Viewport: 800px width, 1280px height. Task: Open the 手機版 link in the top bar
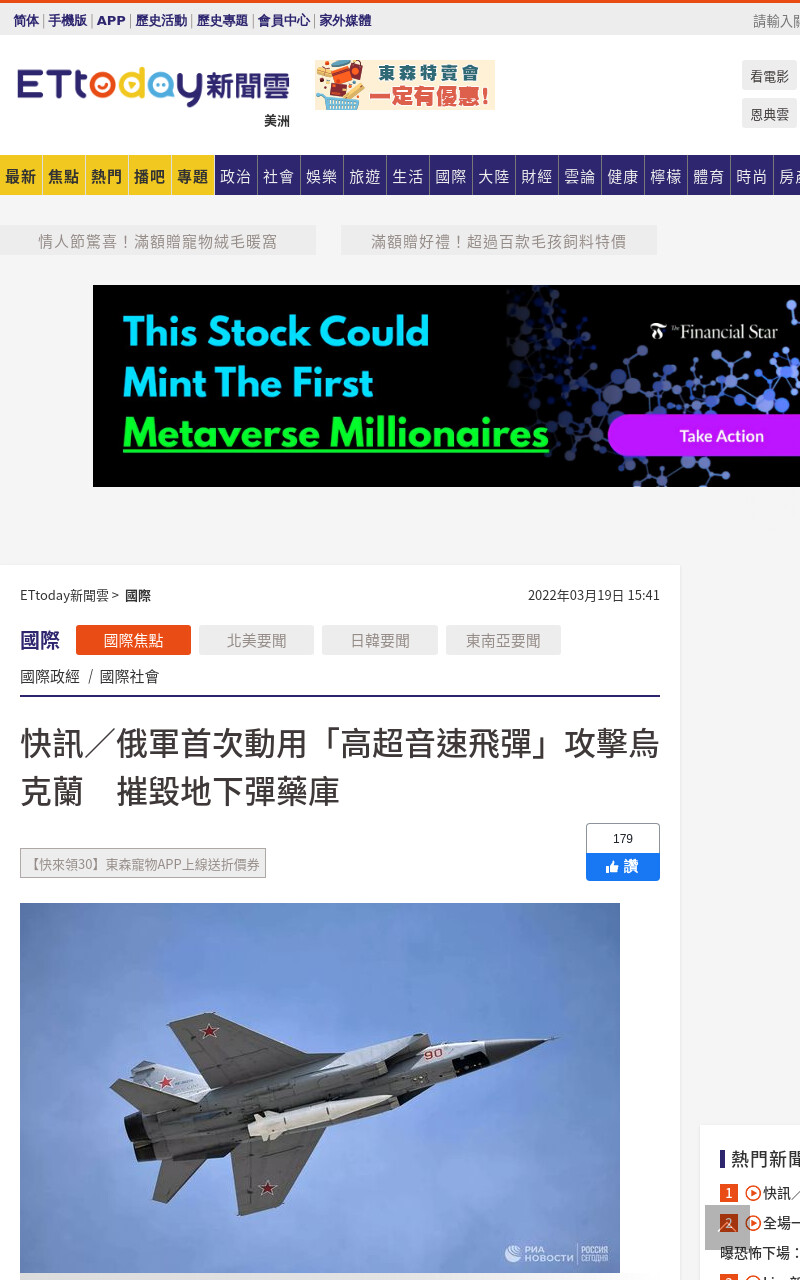(x=67, y=20)
